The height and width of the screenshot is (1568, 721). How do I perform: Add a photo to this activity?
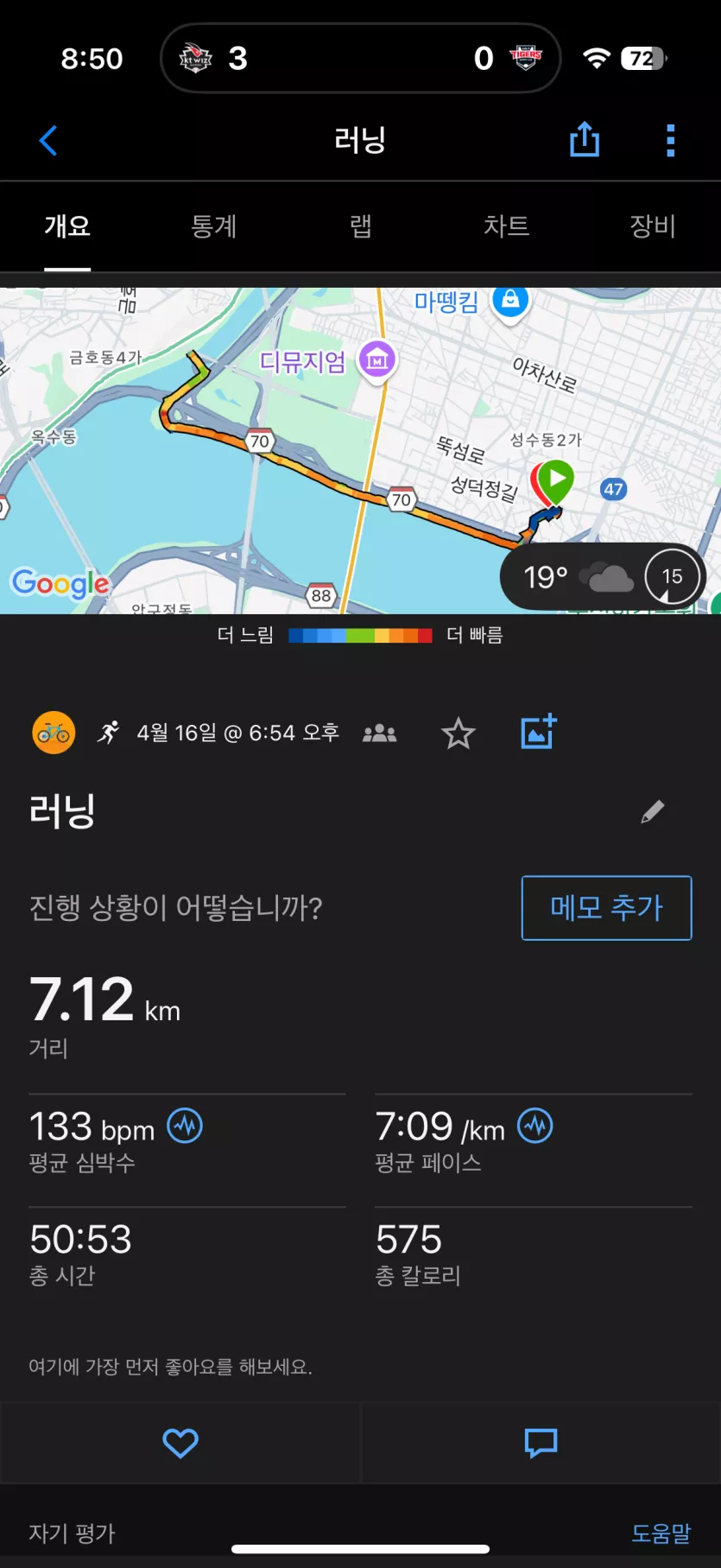[538, 732]
